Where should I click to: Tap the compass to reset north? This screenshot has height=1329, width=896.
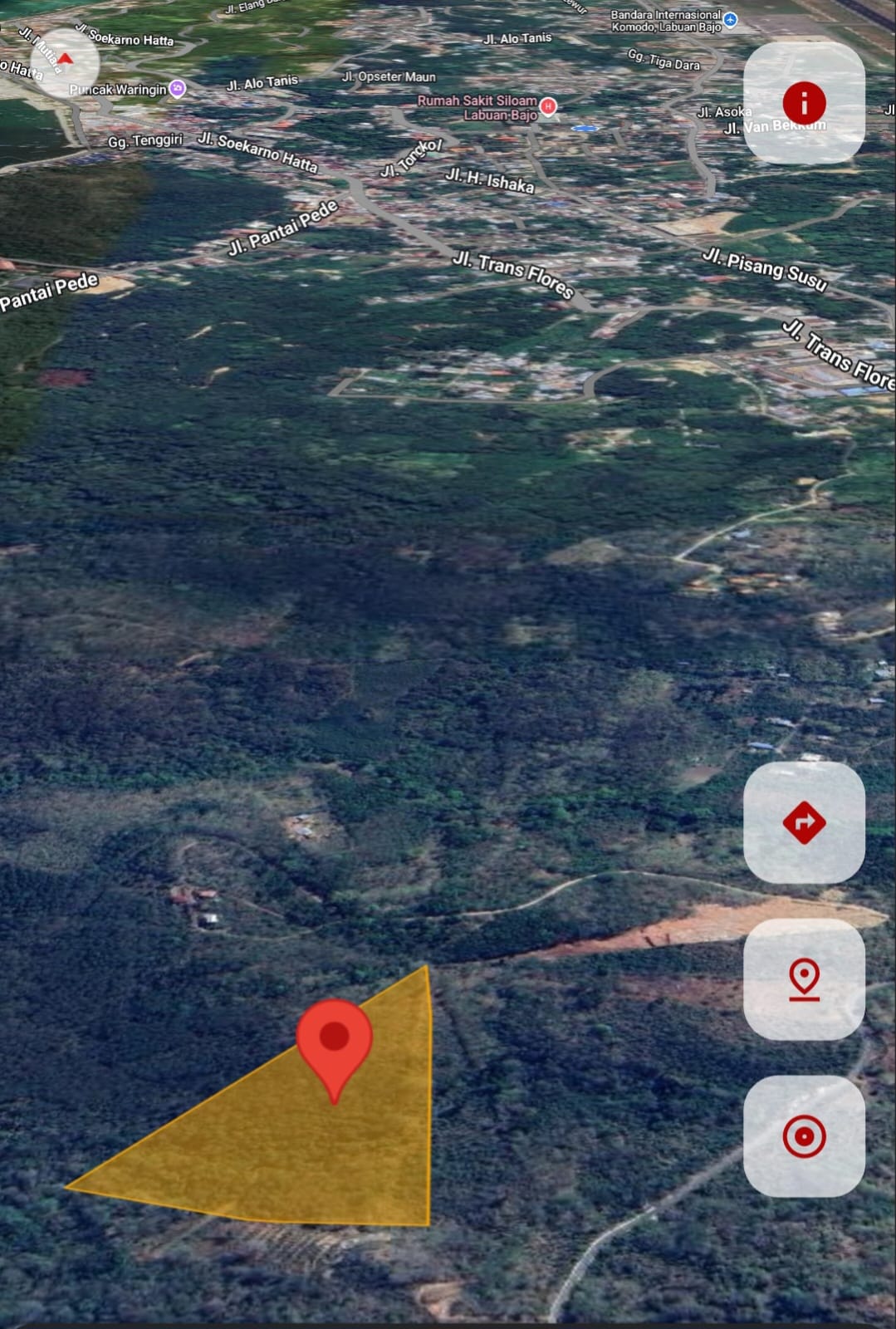(x=65, y=61)
